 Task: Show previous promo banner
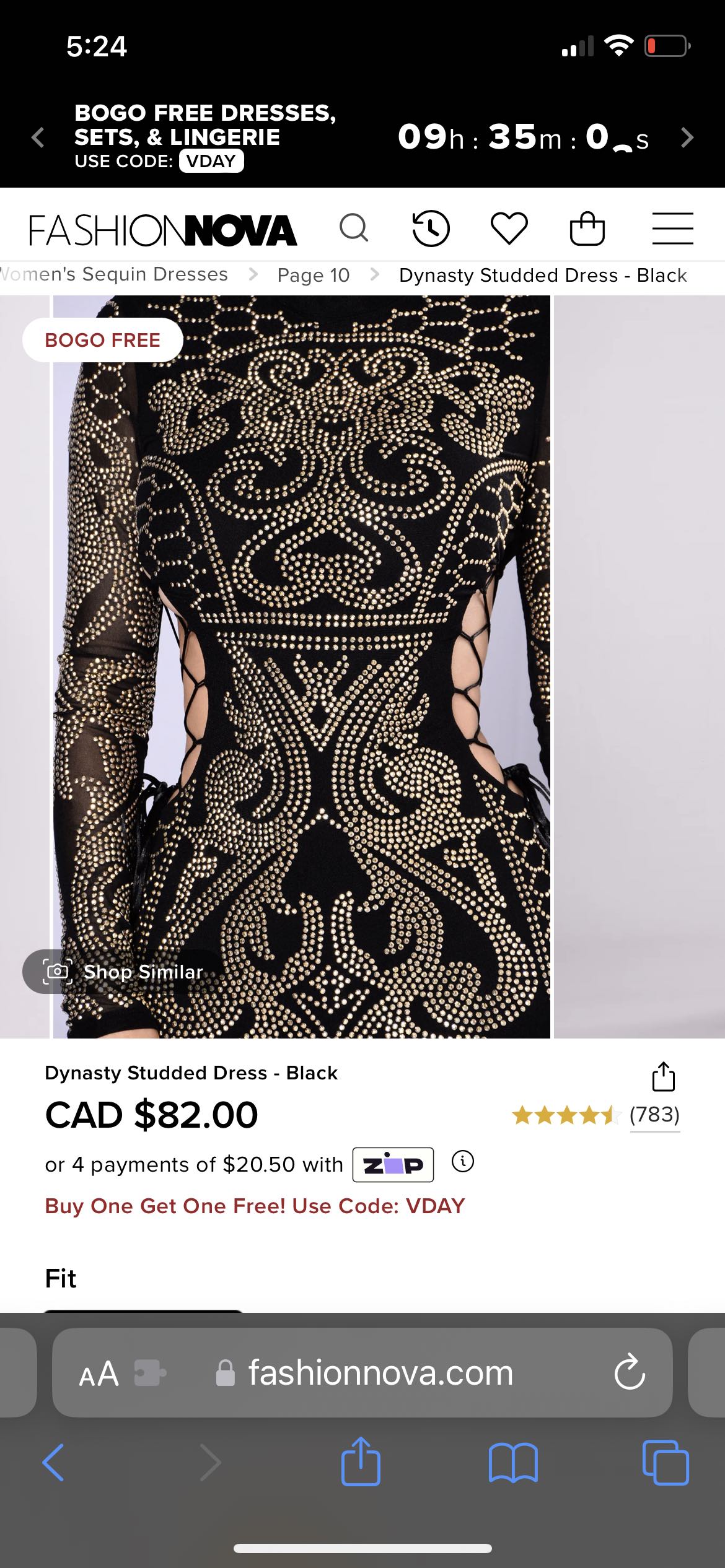click(38, 137)
